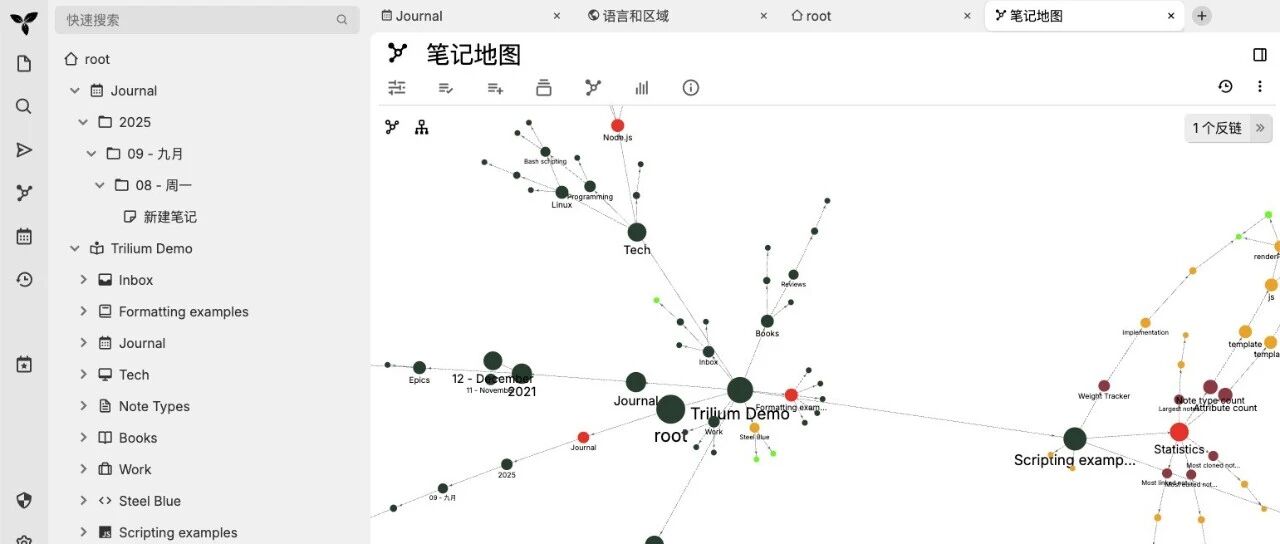Open note info in toolbar
The width and height of the screenshot is (1280, 544).
(x=690, y=88)
